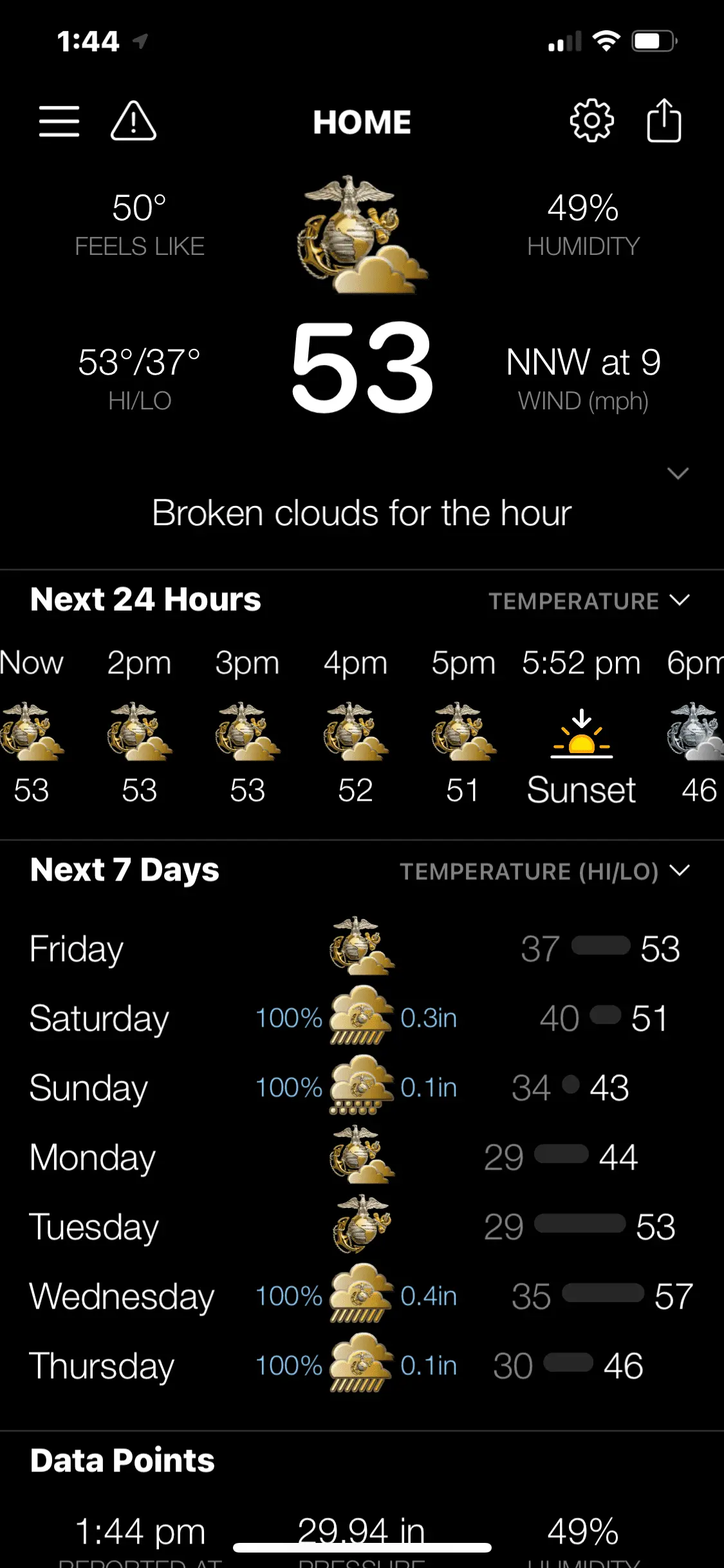Change the Next 7 Days TEMPERATURE (HI/LO) dropdown
The image size is (724, 1568).
[544, 872]
